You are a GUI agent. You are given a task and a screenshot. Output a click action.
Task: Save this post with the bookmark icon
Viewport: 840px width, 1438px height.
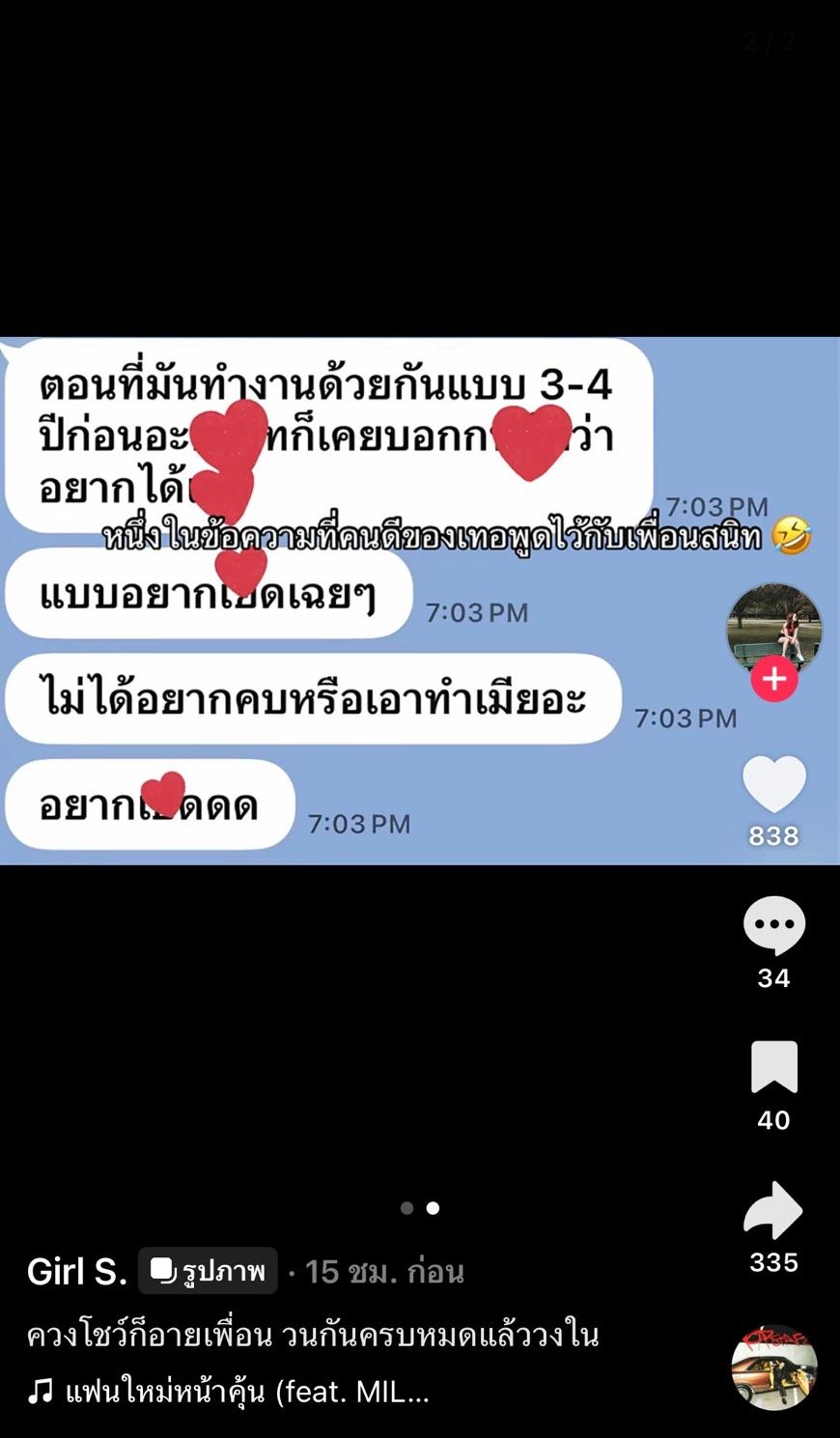pos(773,1067)
